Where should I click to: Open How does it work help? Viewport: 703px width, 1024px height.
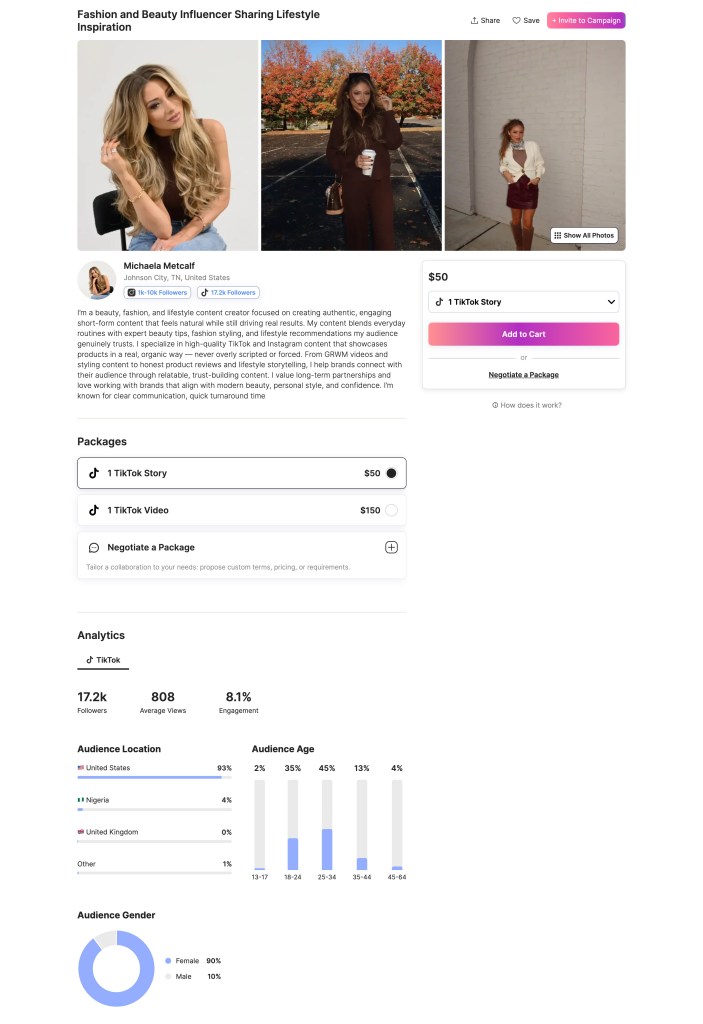(526, 405)
